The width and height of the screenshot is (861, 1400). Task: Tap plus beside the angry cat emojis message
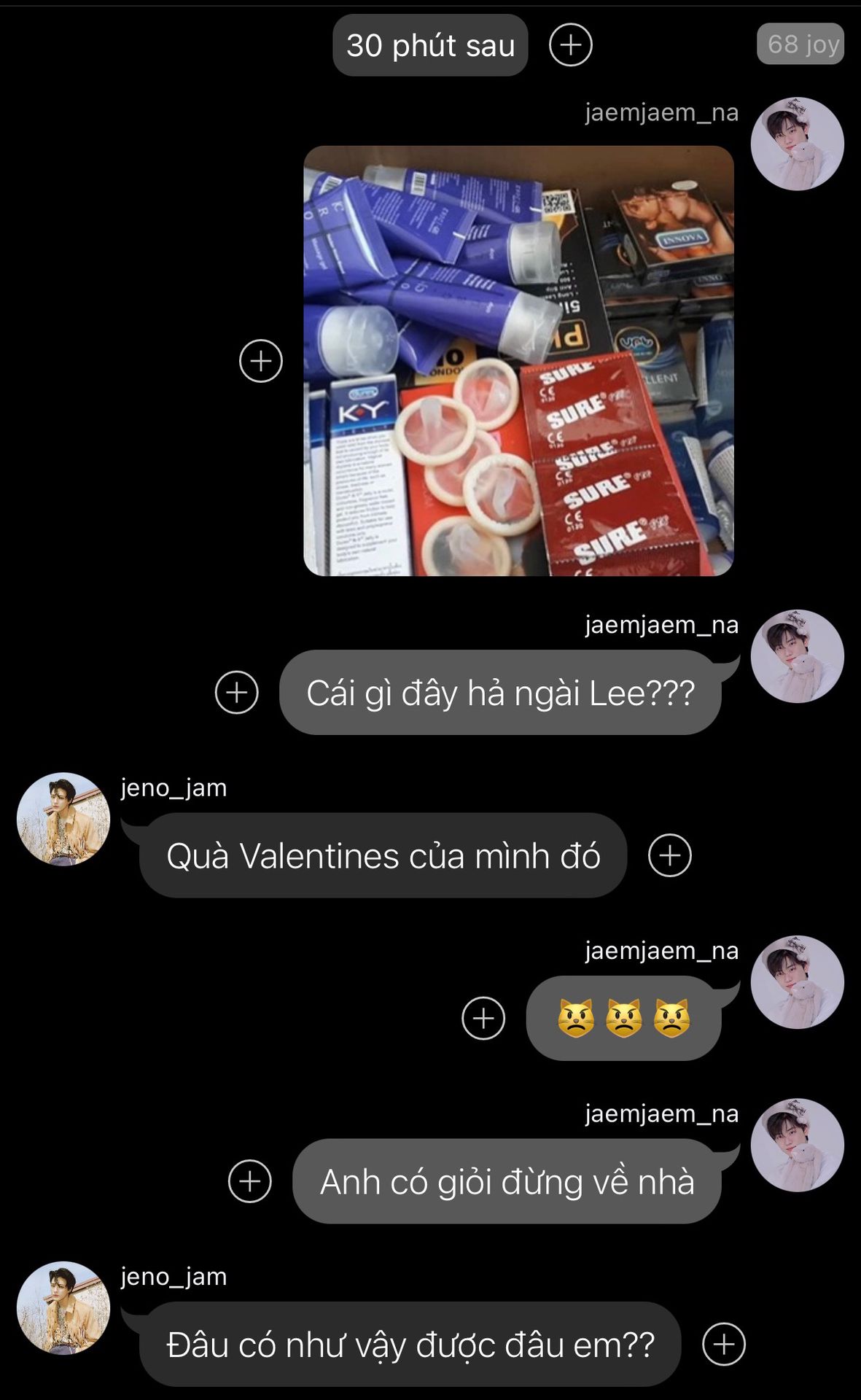click(483, 1018)
